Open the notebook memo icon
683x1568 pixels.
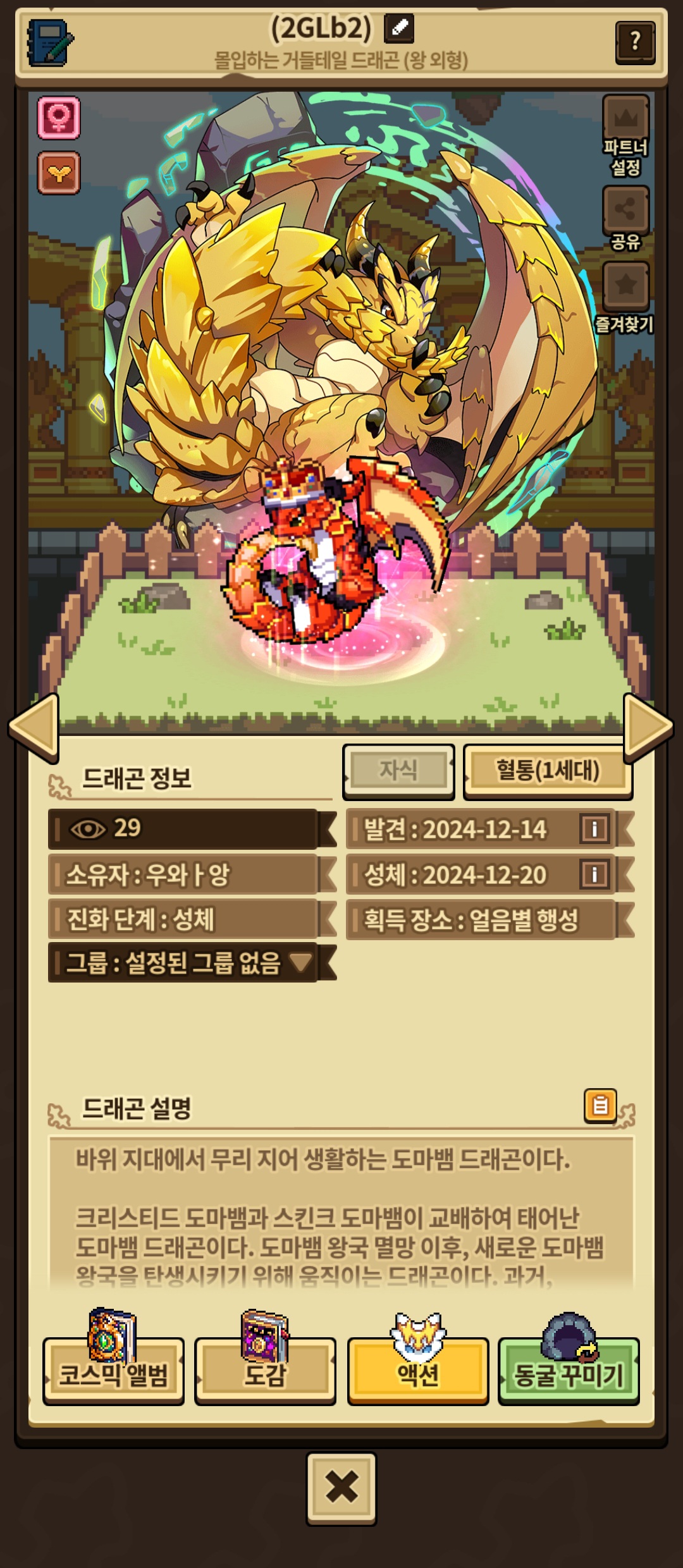coord(51,43)
